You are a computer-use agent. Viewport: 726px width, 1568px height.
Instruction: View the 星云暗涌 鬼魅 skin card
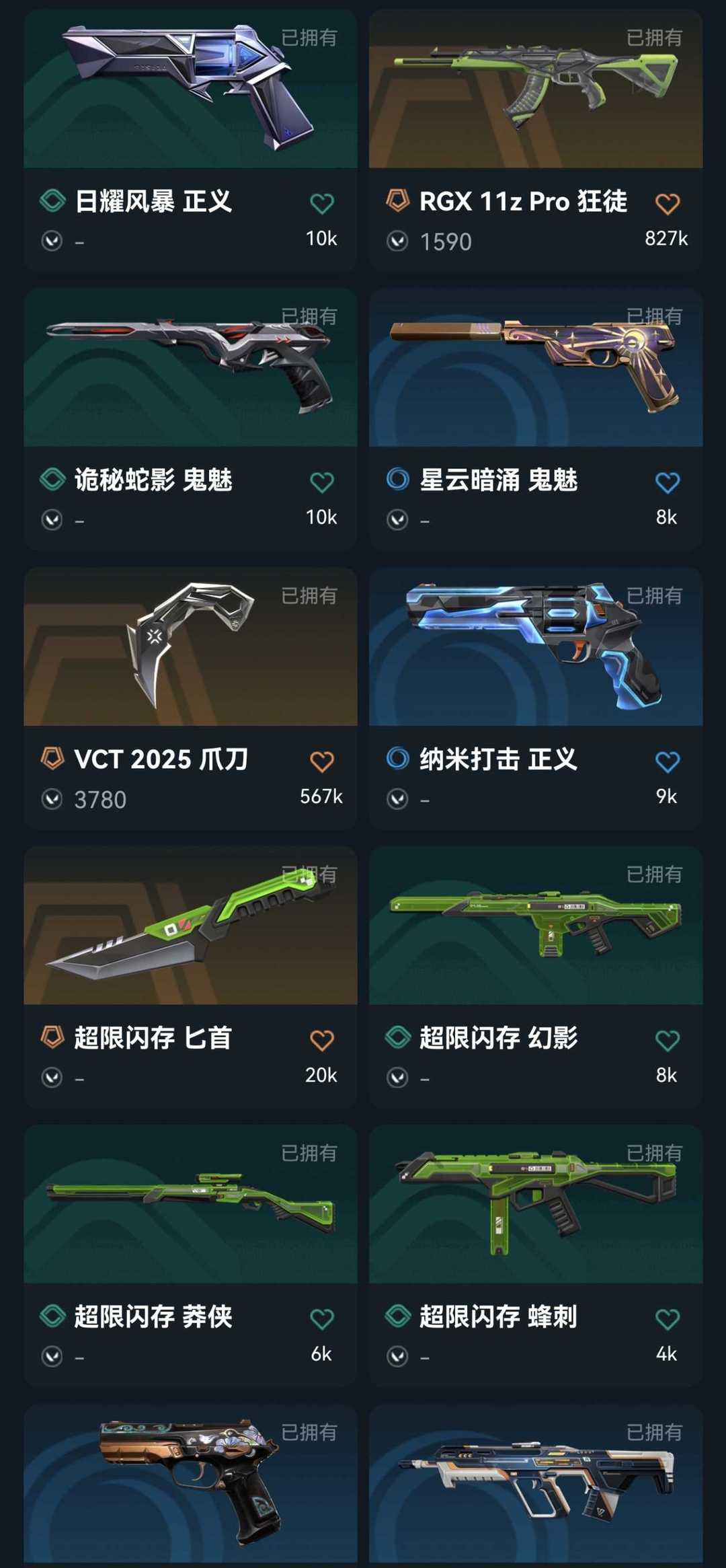536,419
